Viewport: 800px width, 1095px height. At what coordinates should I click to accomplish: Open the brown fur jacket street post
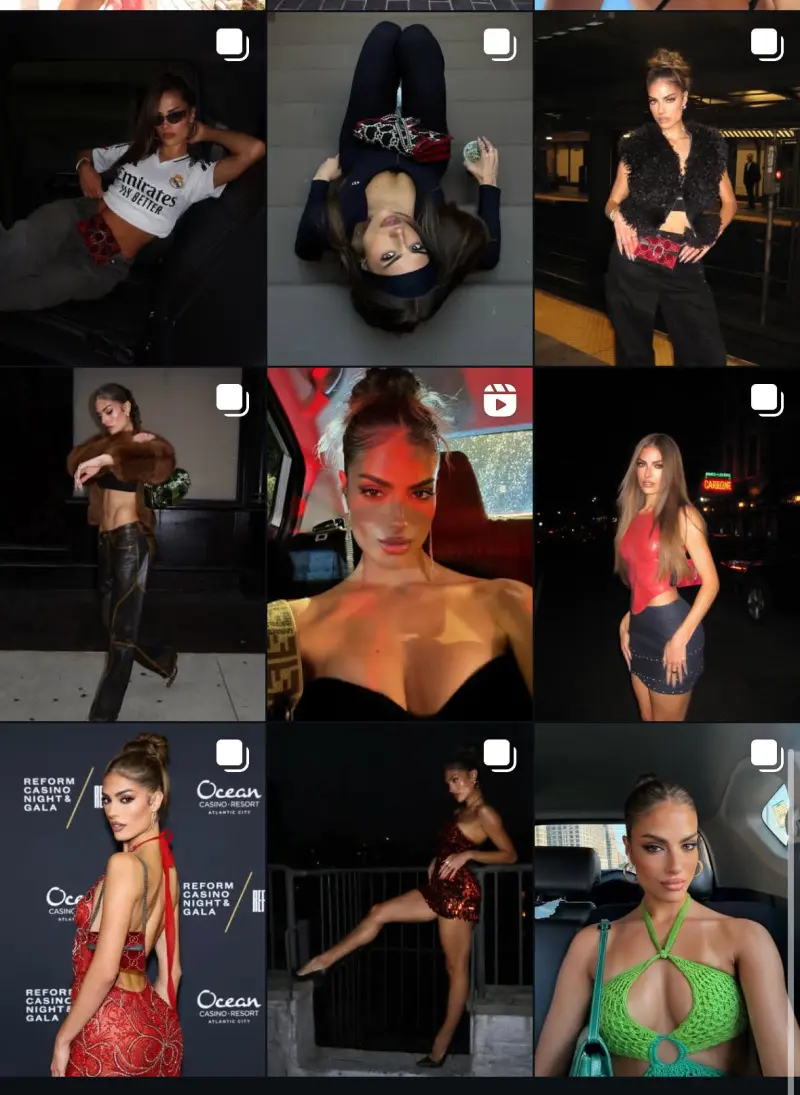tap(132, 544)
